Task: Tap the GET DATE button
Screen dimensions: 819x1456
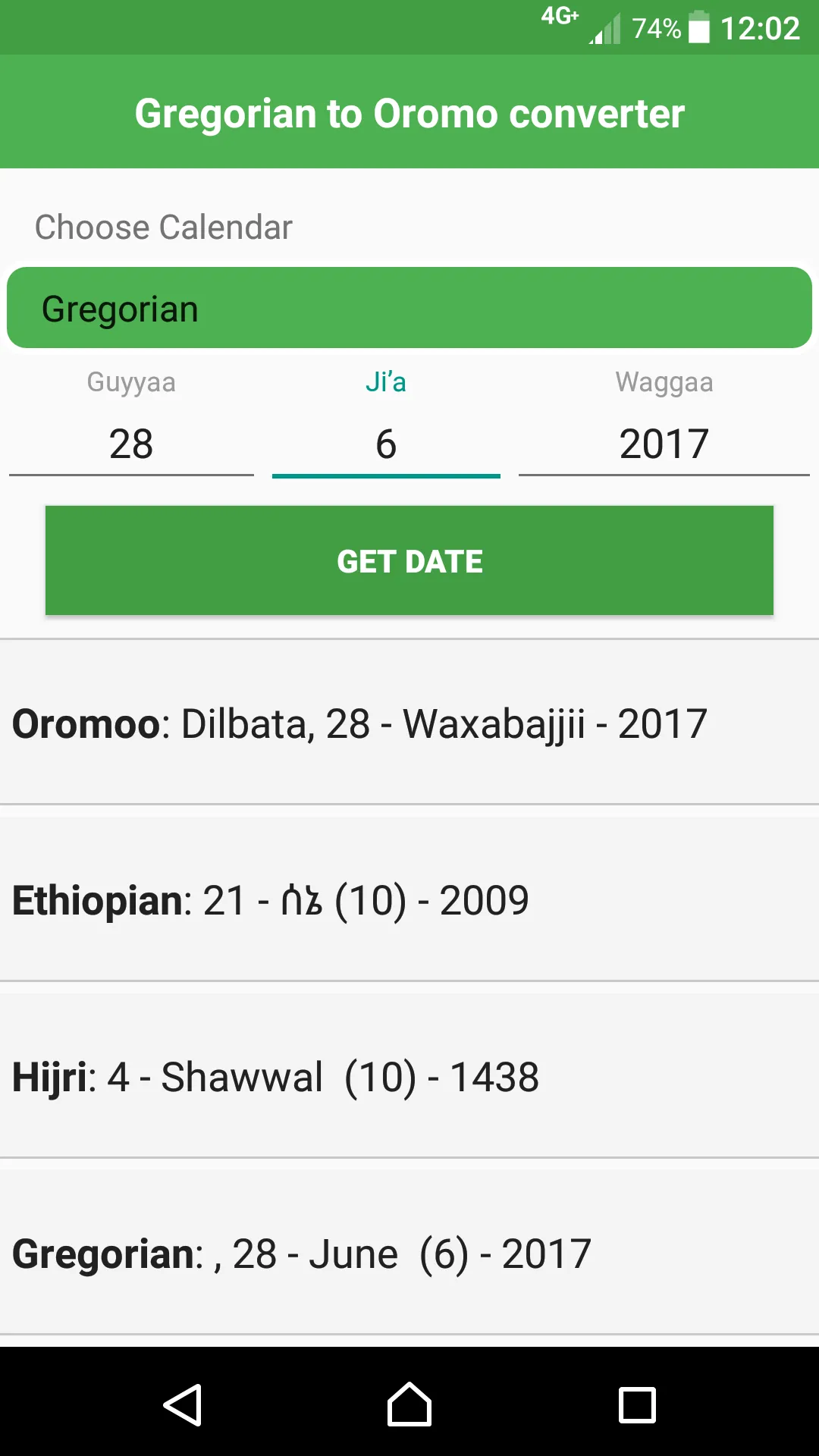Action: (x=409, y=560)
